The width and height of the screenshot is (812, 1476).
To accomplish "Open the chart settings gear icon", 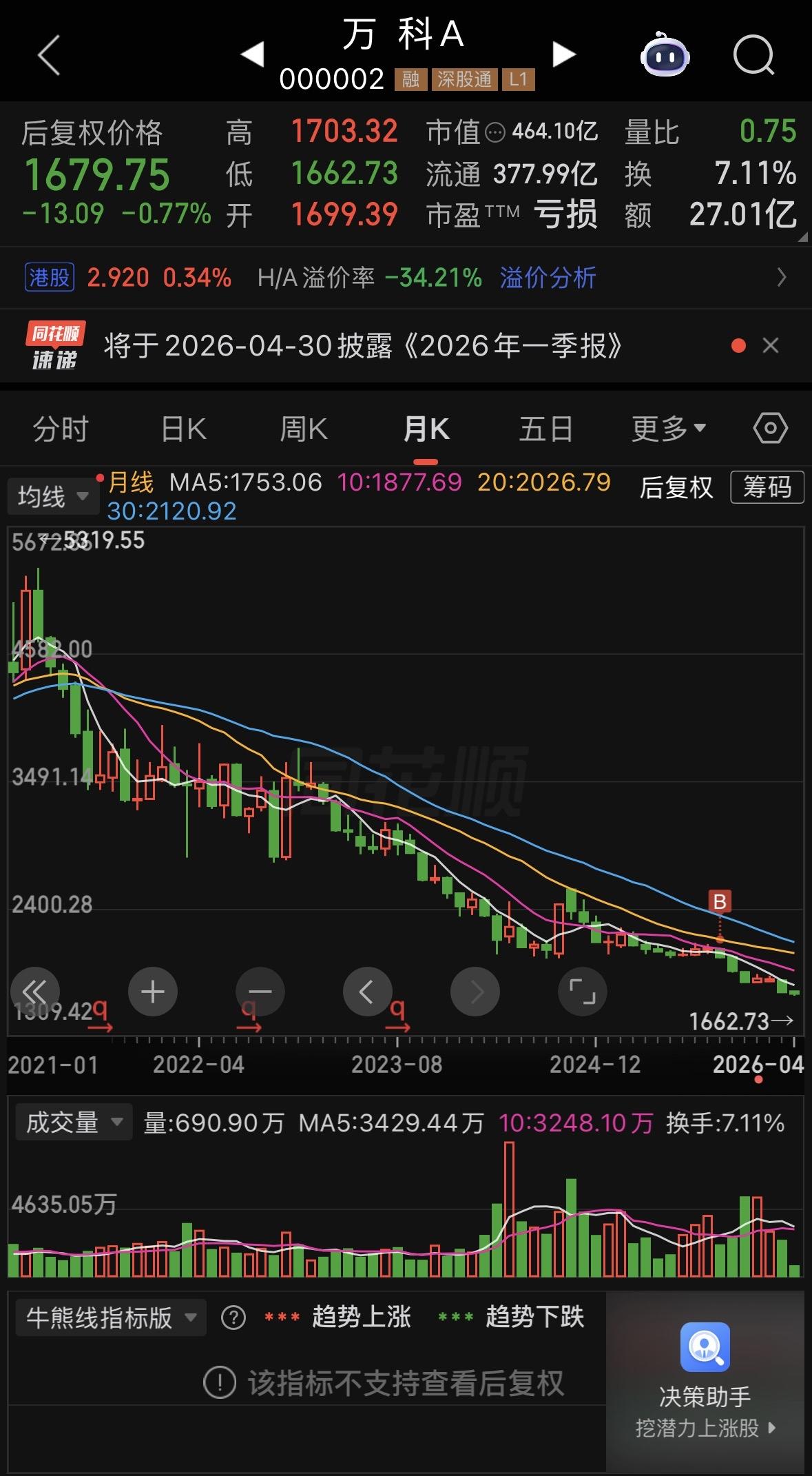I will (769, 428).
